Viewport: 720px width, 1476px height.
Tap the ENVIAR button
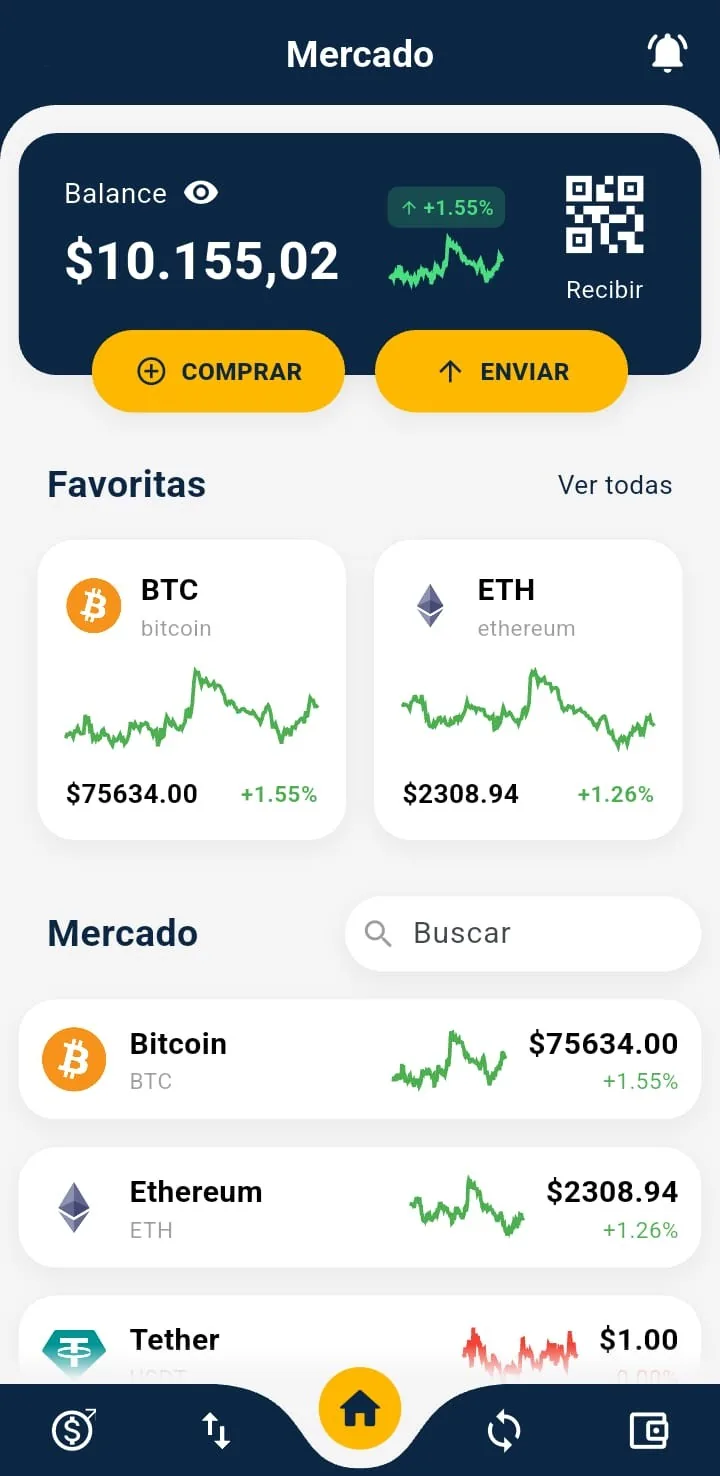[x=501, y=371]
